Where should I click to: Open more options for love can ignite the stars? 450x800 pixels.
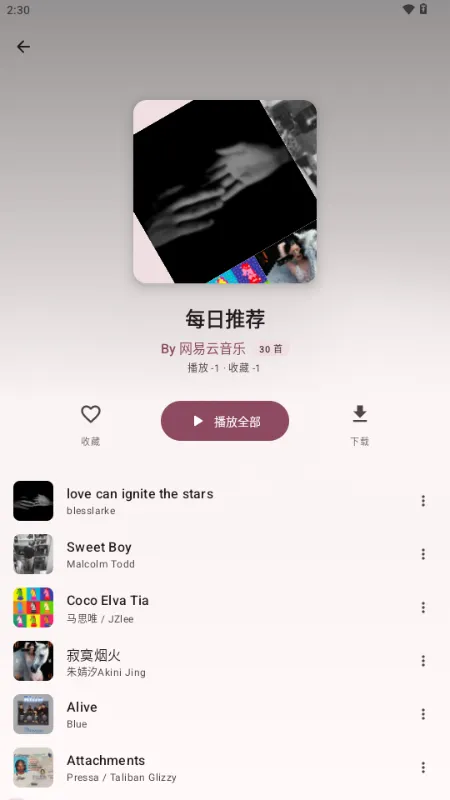click(423, 501)
